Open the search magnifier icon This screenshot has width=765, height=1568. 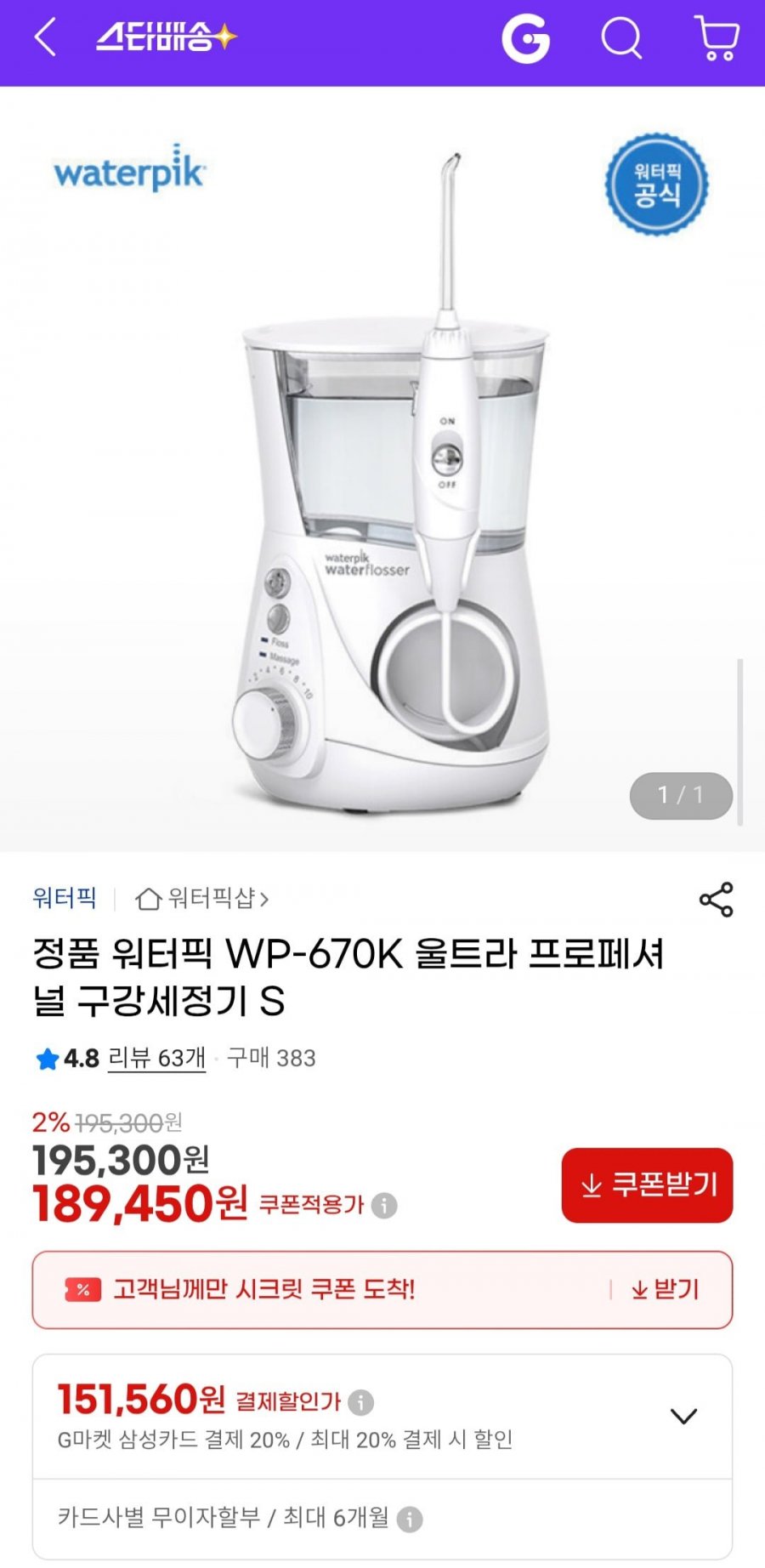(x=621, y=38)
